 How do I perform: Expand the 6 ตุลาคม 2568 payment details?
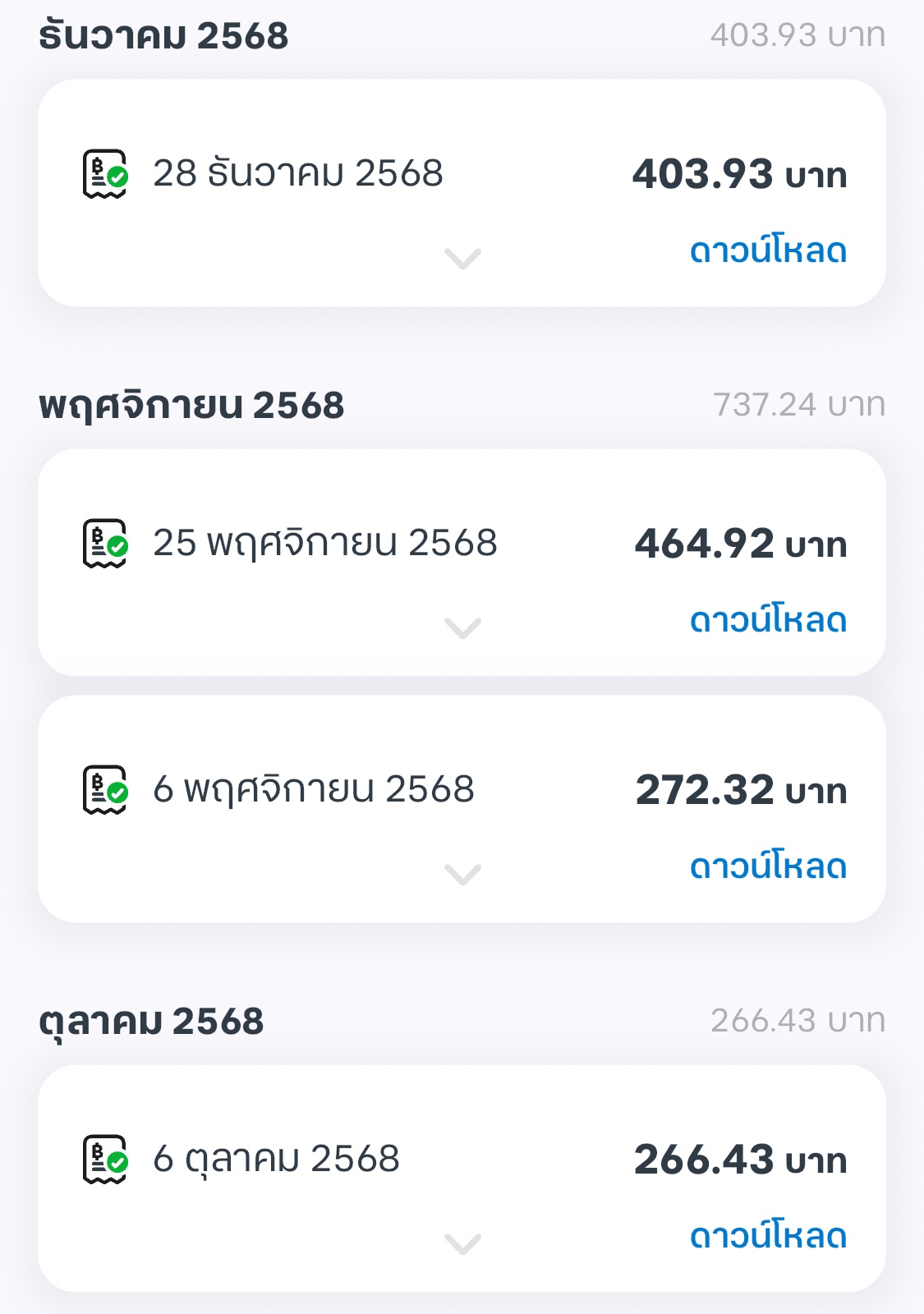tap(462, 1244)
